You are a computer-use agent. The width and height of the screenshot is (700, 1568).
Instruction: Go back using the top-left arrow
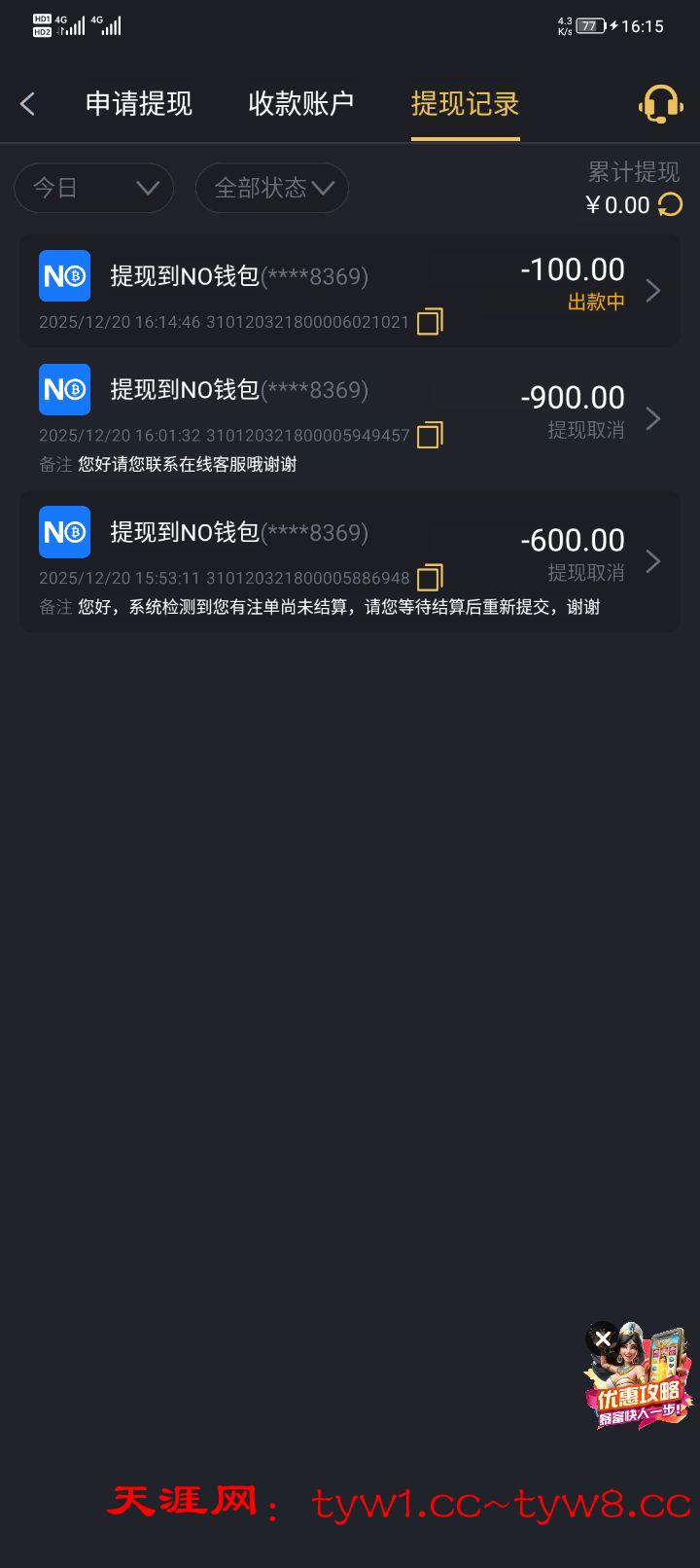(x=28, y=104)
